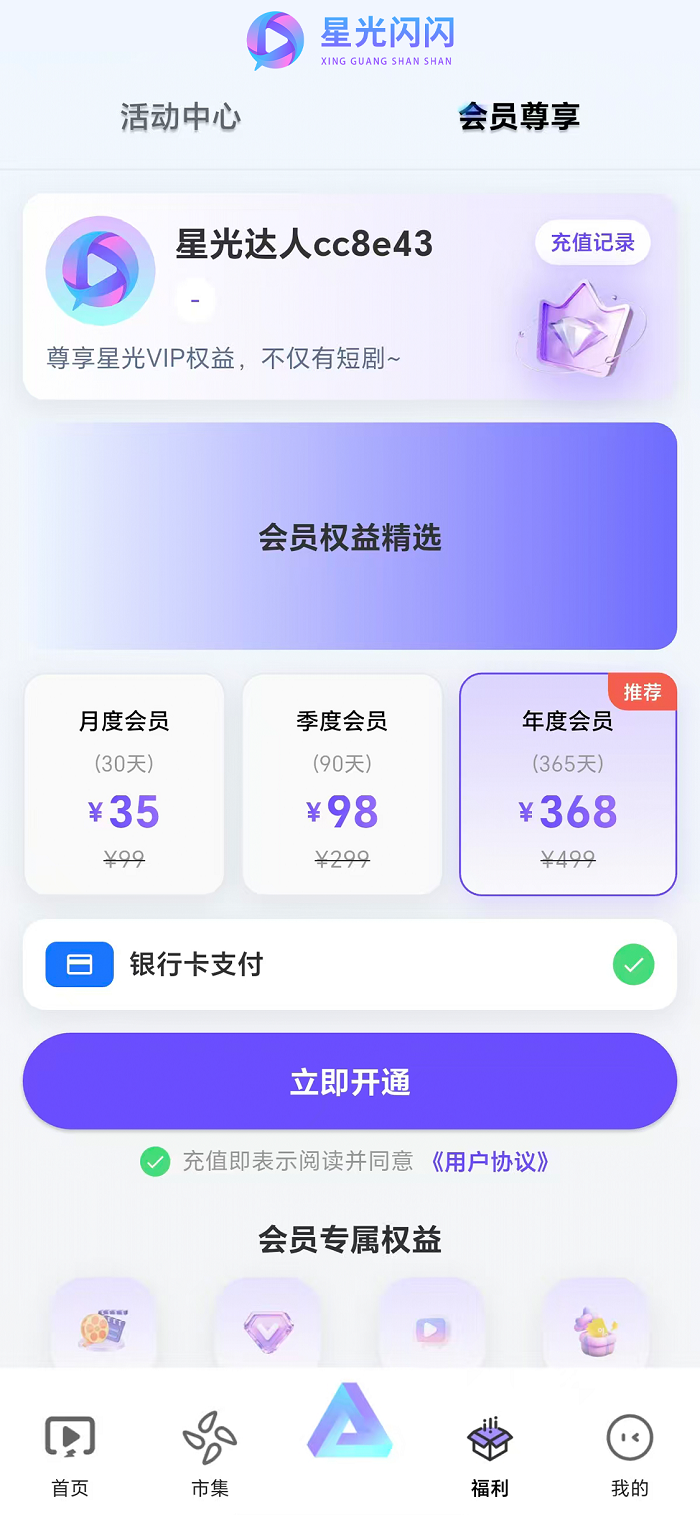Select 银行卡支付 payment method
Viewport: 700px width, 1515px height.
(x=350, y=964)
